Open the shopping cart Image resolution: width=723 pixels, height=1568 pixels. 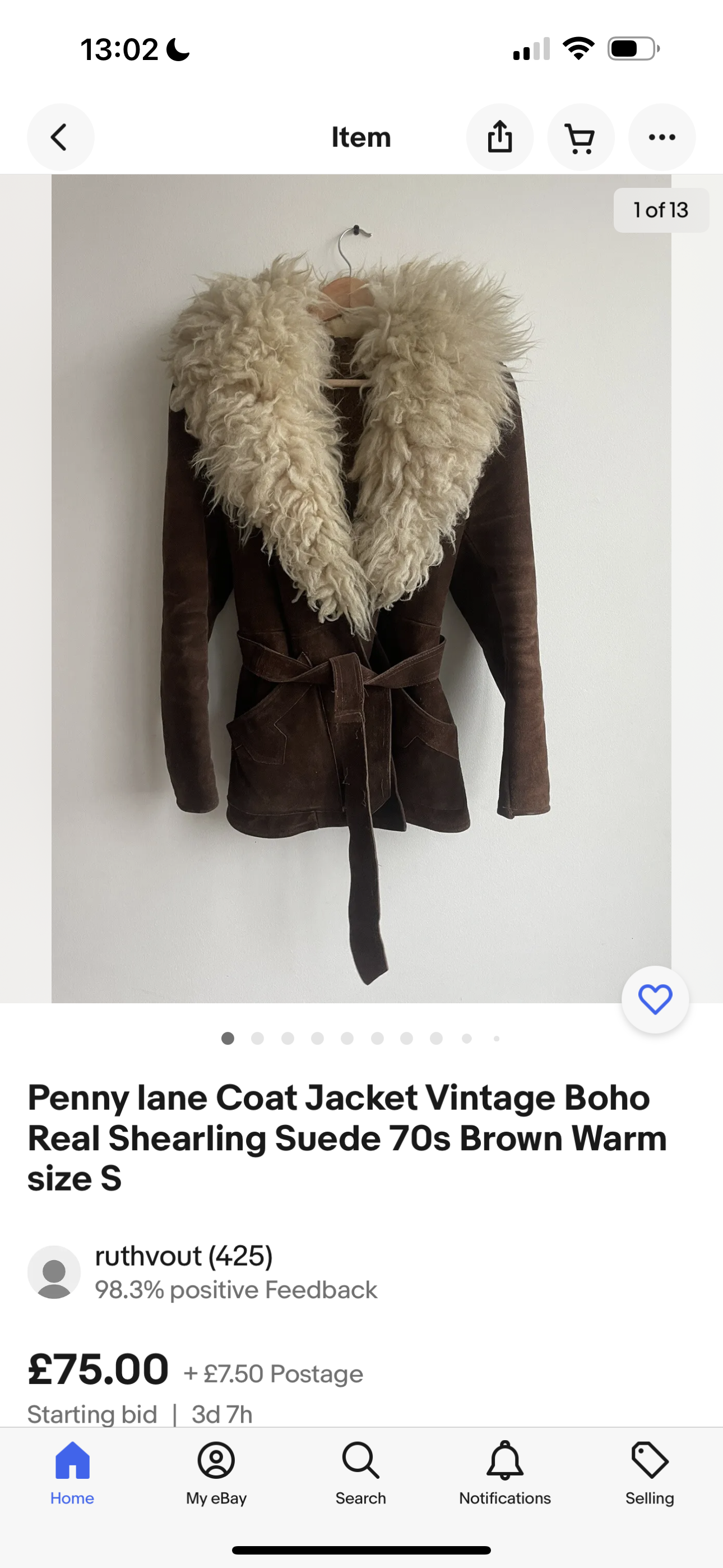coord(581,137)
